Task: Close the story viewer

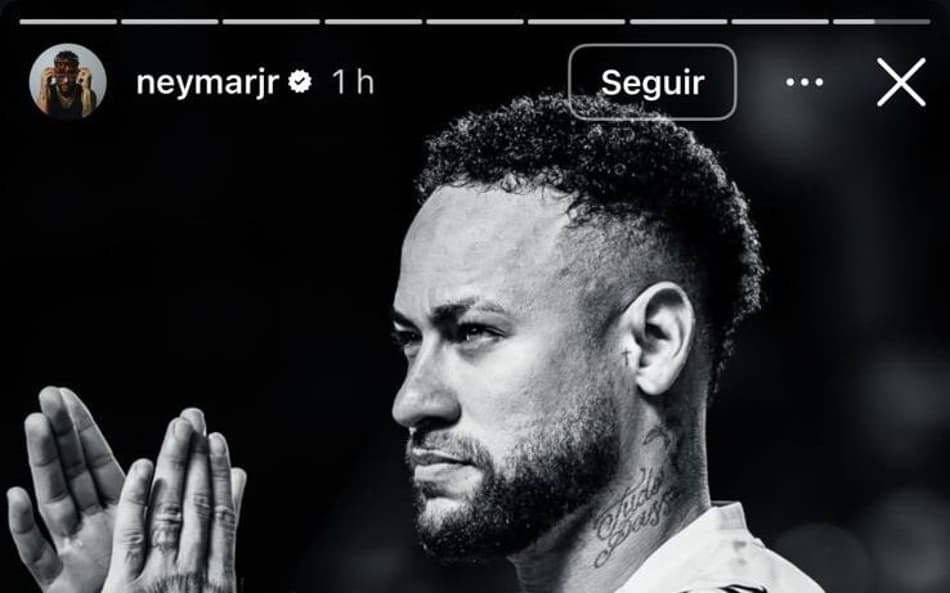Action: (901, 82)
